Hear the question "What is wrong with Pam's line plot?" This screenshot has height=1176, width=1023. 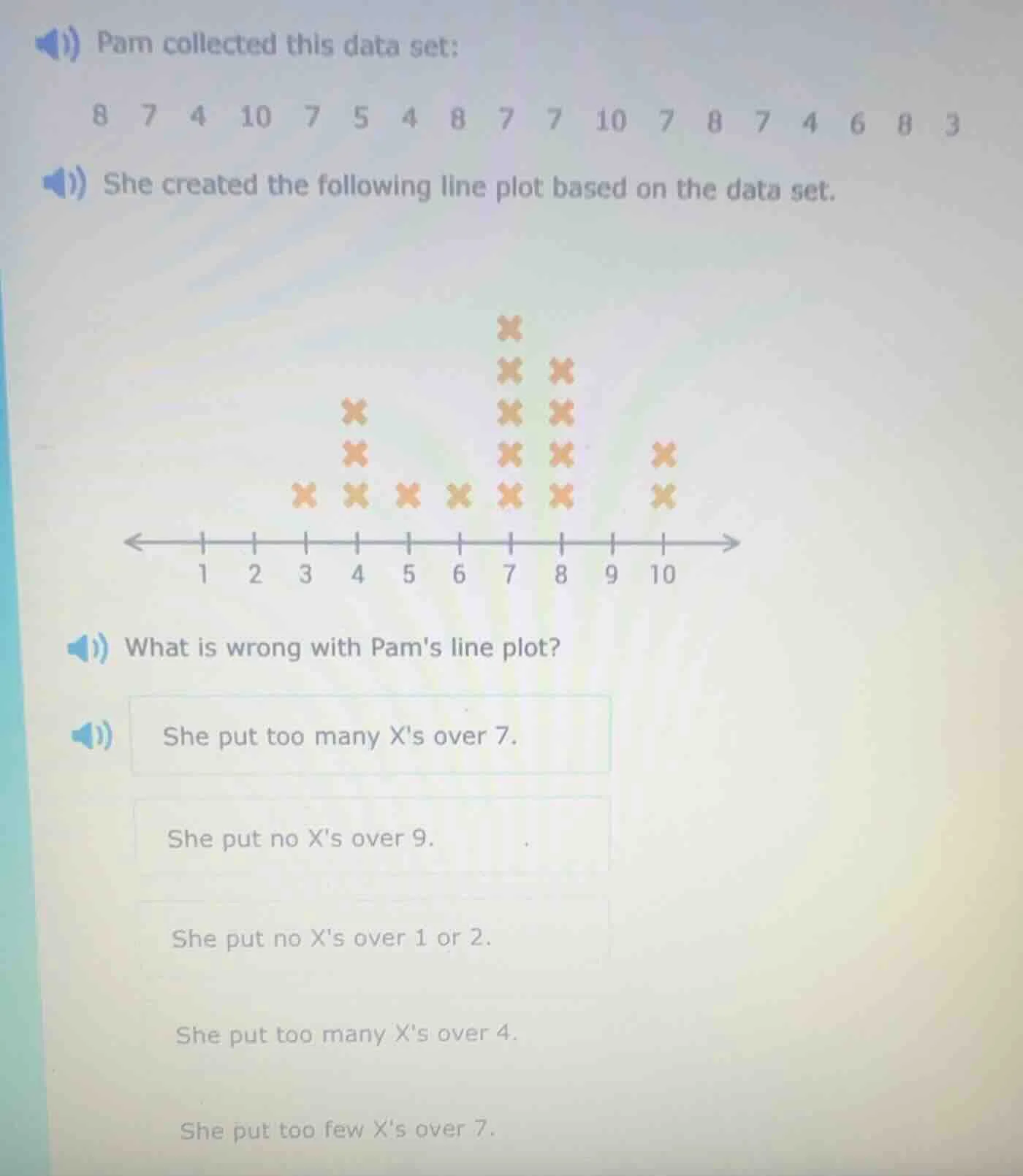tap(88, 648)
